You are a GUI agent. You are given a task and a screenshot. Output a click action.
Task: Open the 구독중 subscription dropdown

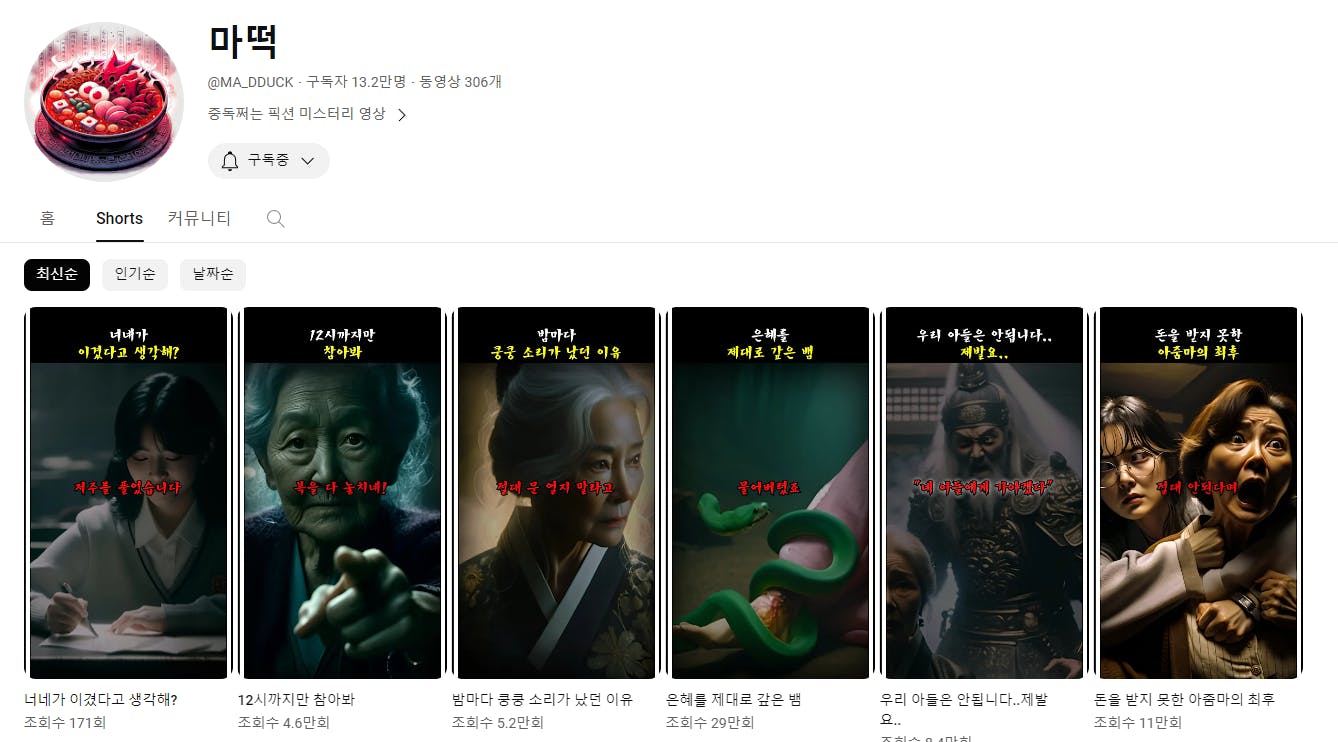point(268,160)
